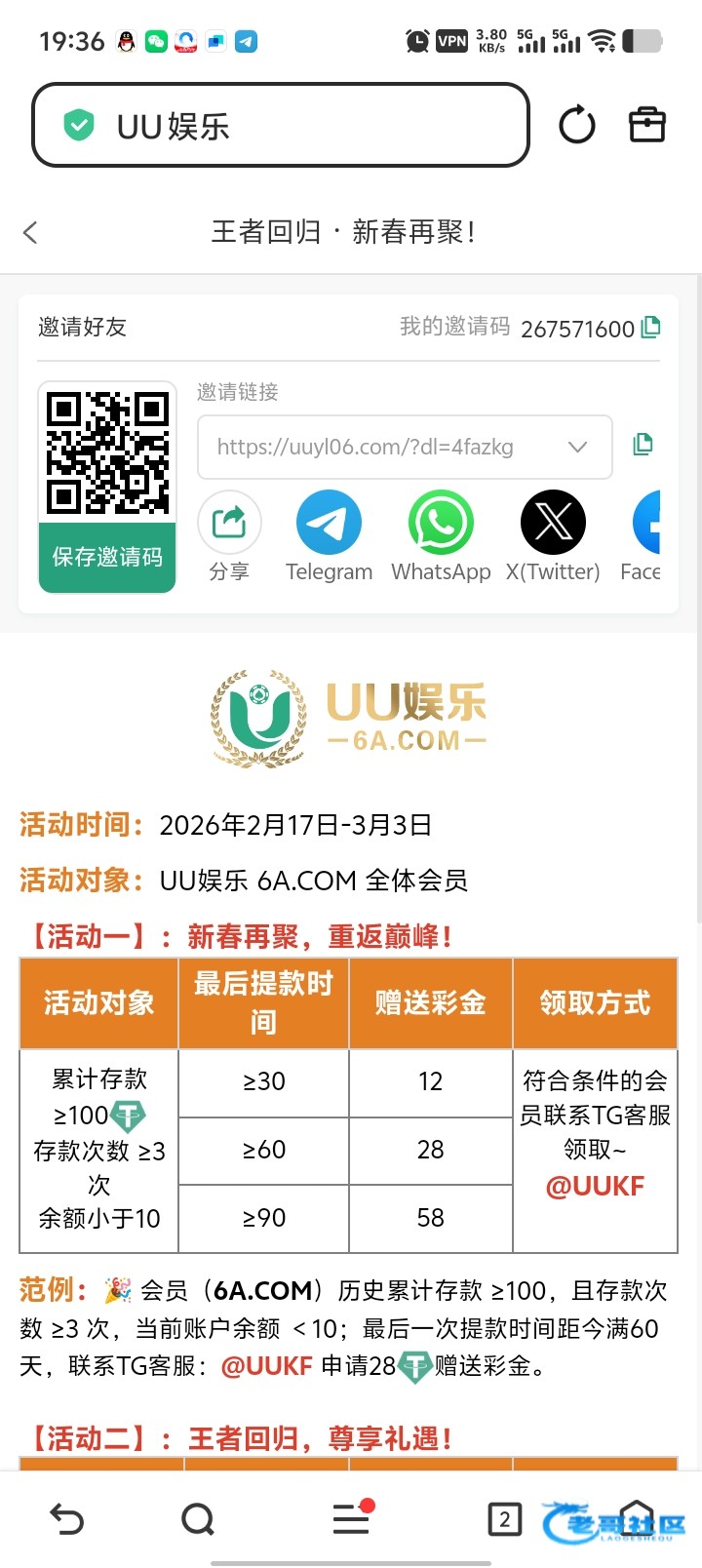
Task: Tap the 保存邀请码 button
Action: (x=107, y=557)
